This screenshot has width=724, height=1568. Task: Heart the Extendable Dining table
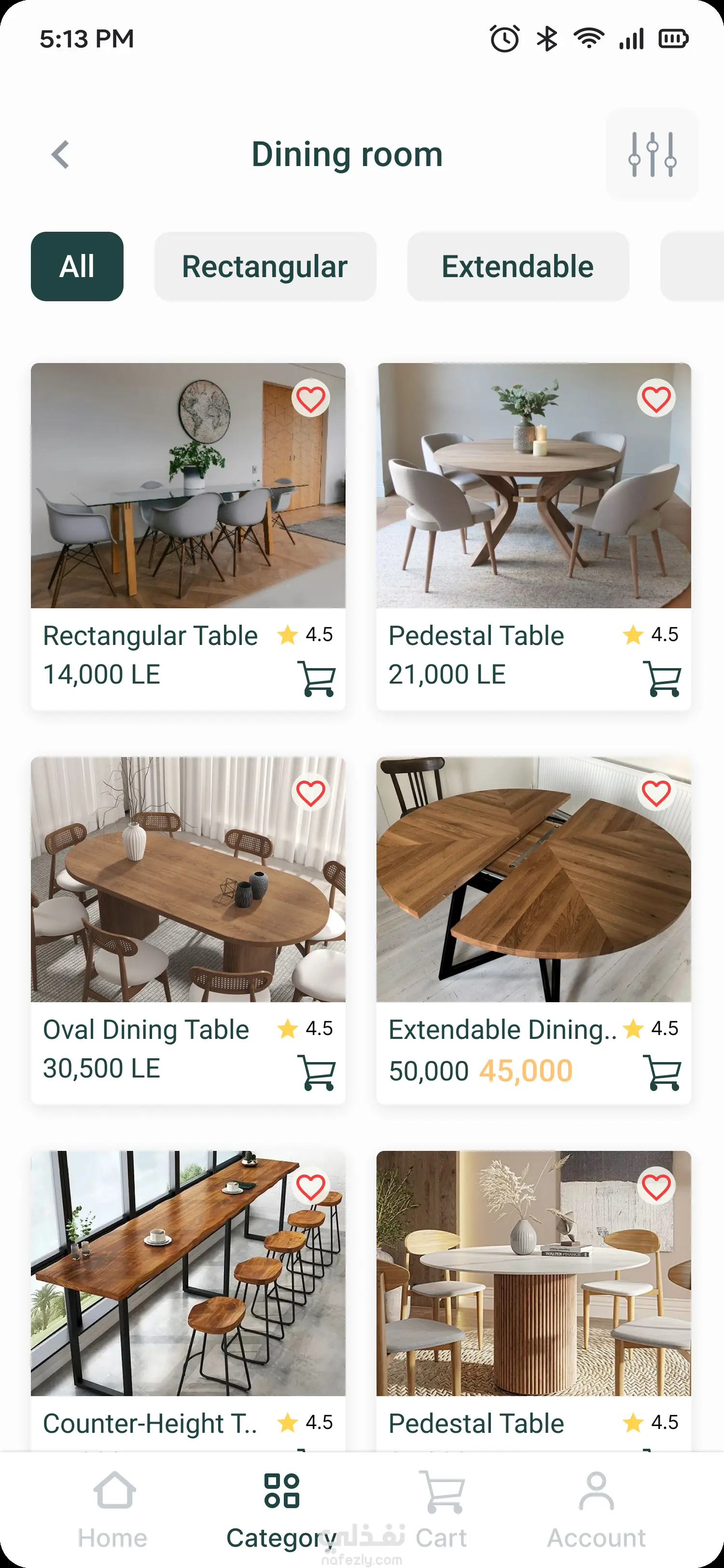[x=656, y=793]
